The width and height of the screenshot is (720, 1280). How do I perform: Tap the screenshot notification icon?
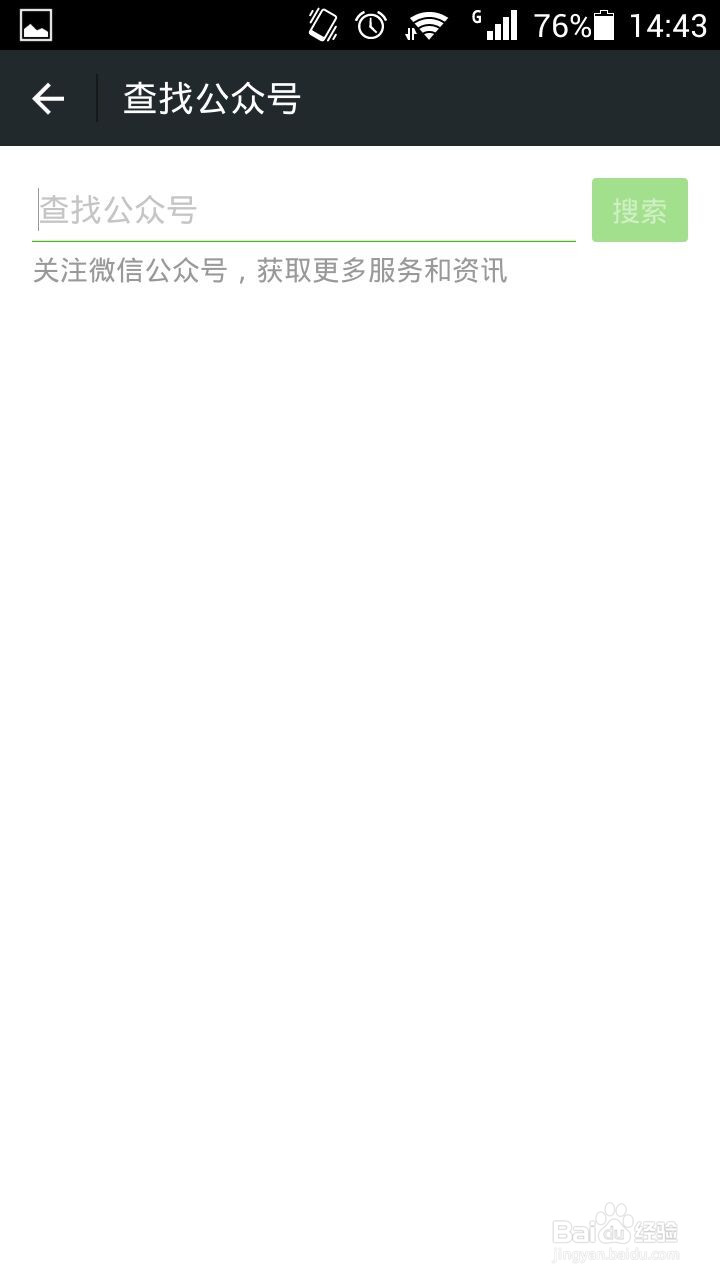pyautogui.click(x=37, y=27)
